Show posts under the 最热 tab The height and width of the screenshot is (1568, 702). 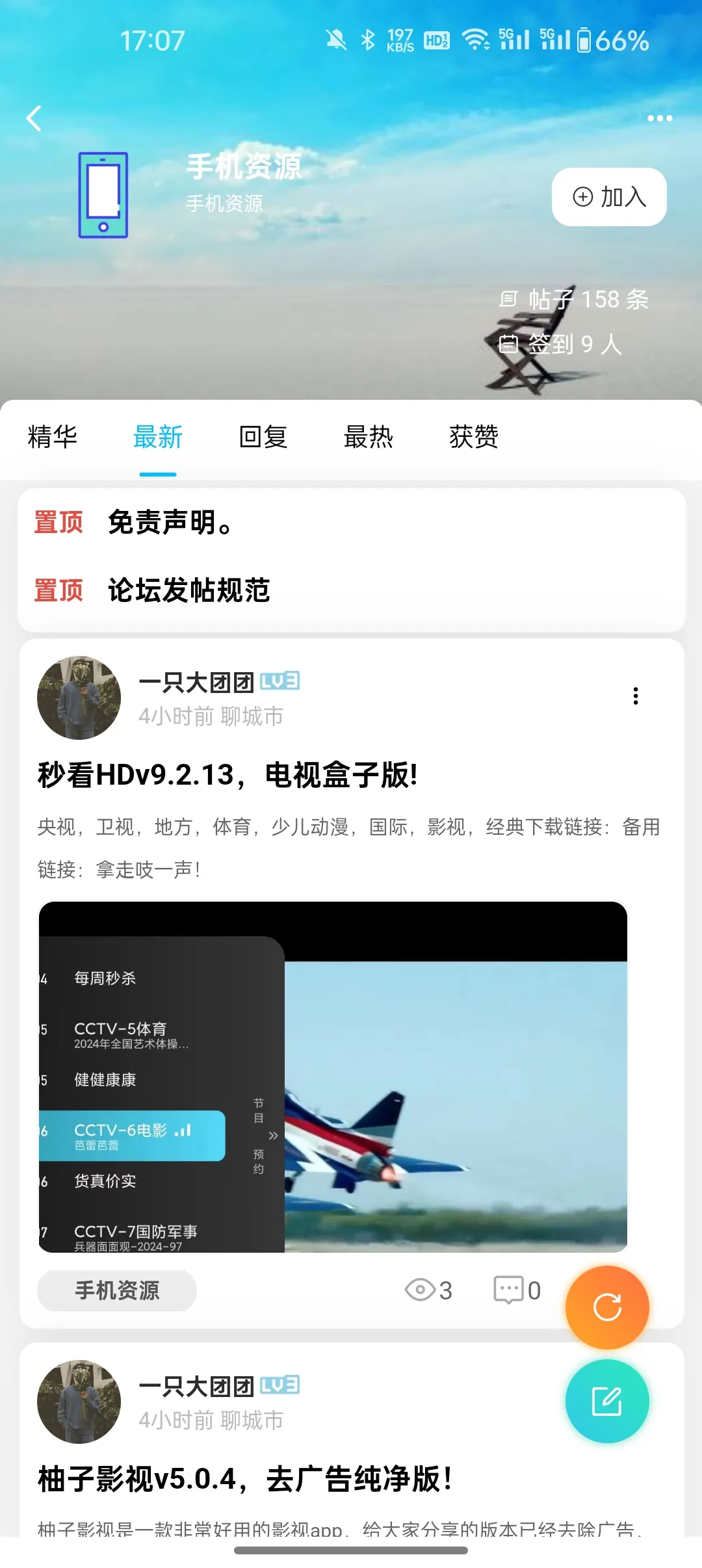point(369,437)
